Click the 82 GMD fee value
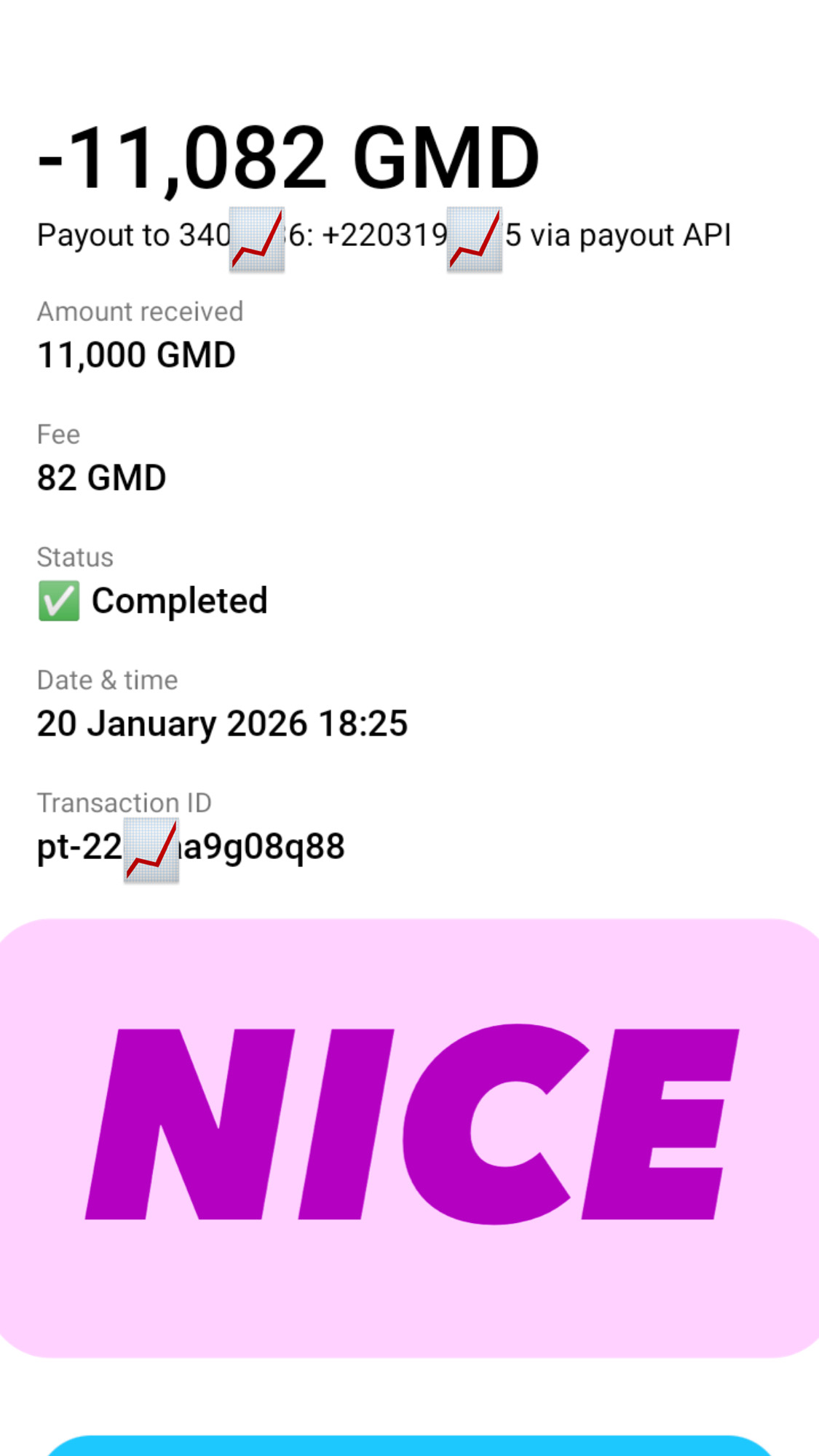The image size is (819, 1456). (x=102, y=478)
